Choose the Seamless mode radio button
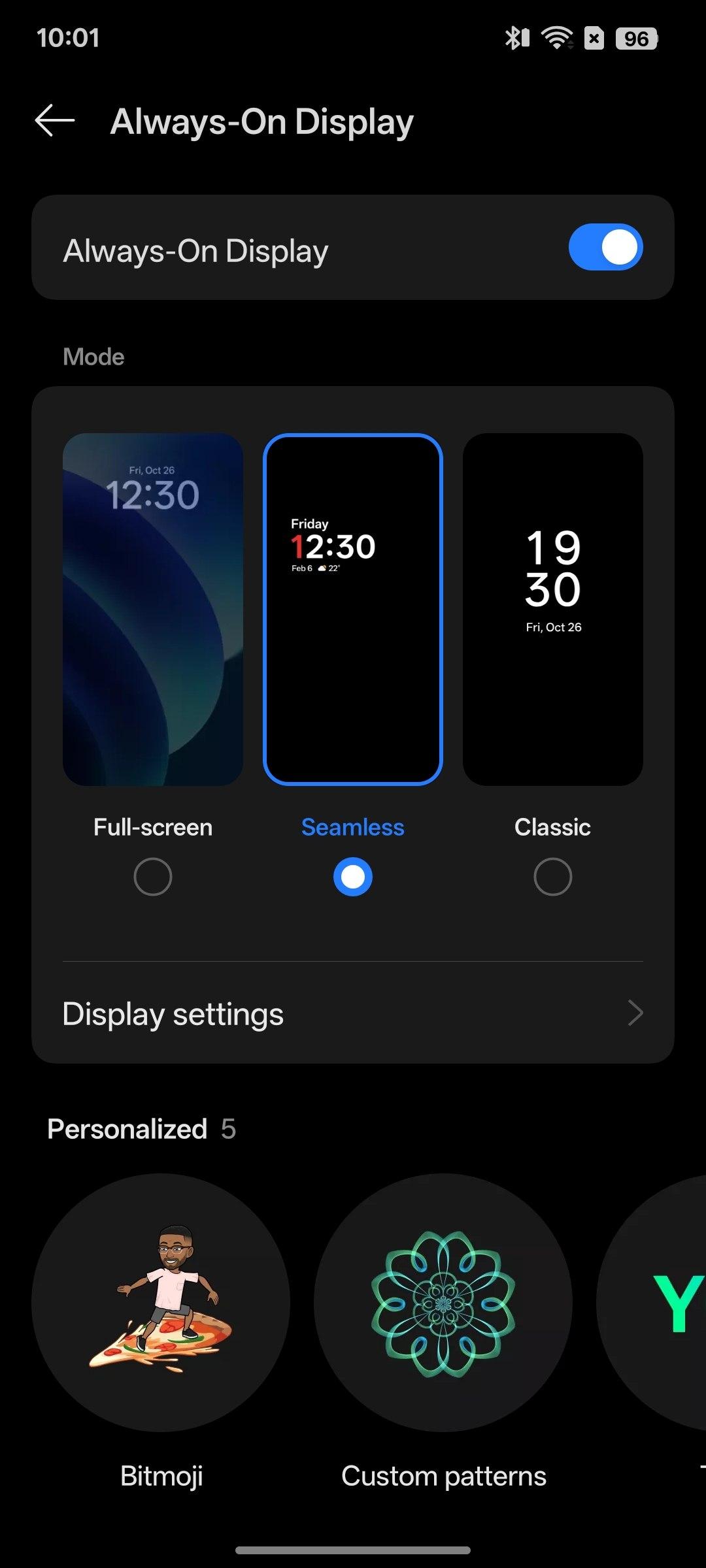Screen dimensions: 706x1568 coord(353,876)
